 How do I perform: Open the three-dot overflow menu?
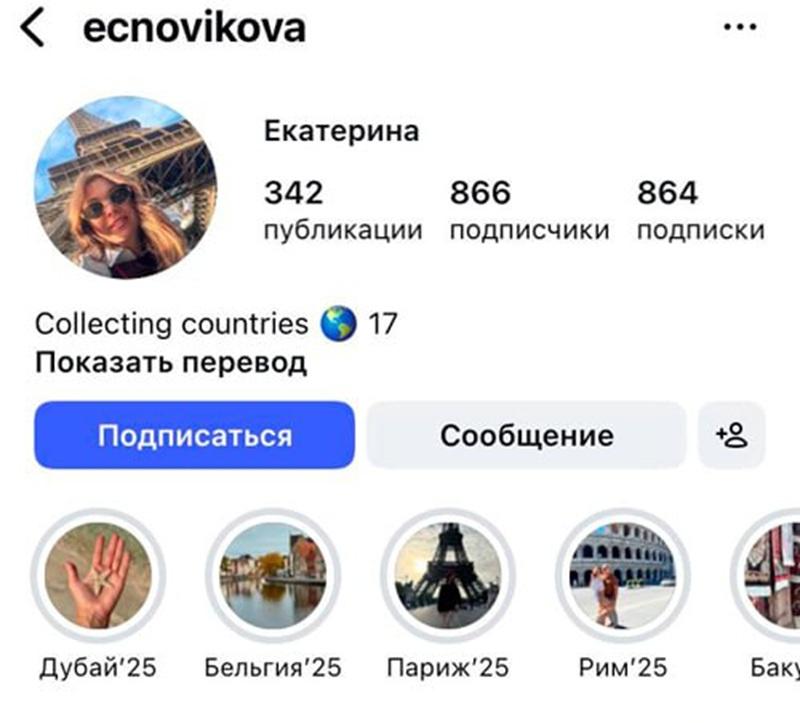click(x=739, y=28)
